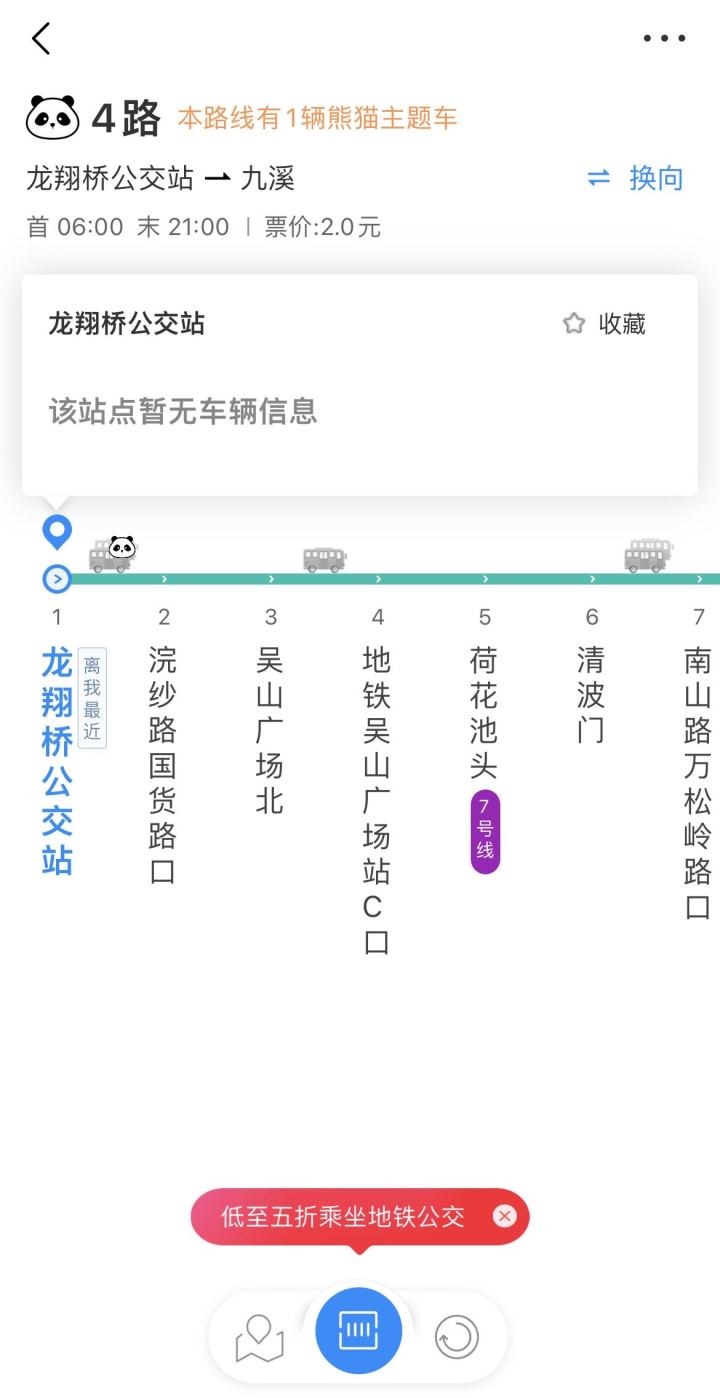720x1398 pixels.
Task: Favorite 龙翔桥公交站 with the 收藏 star
Action: (604, 324)
